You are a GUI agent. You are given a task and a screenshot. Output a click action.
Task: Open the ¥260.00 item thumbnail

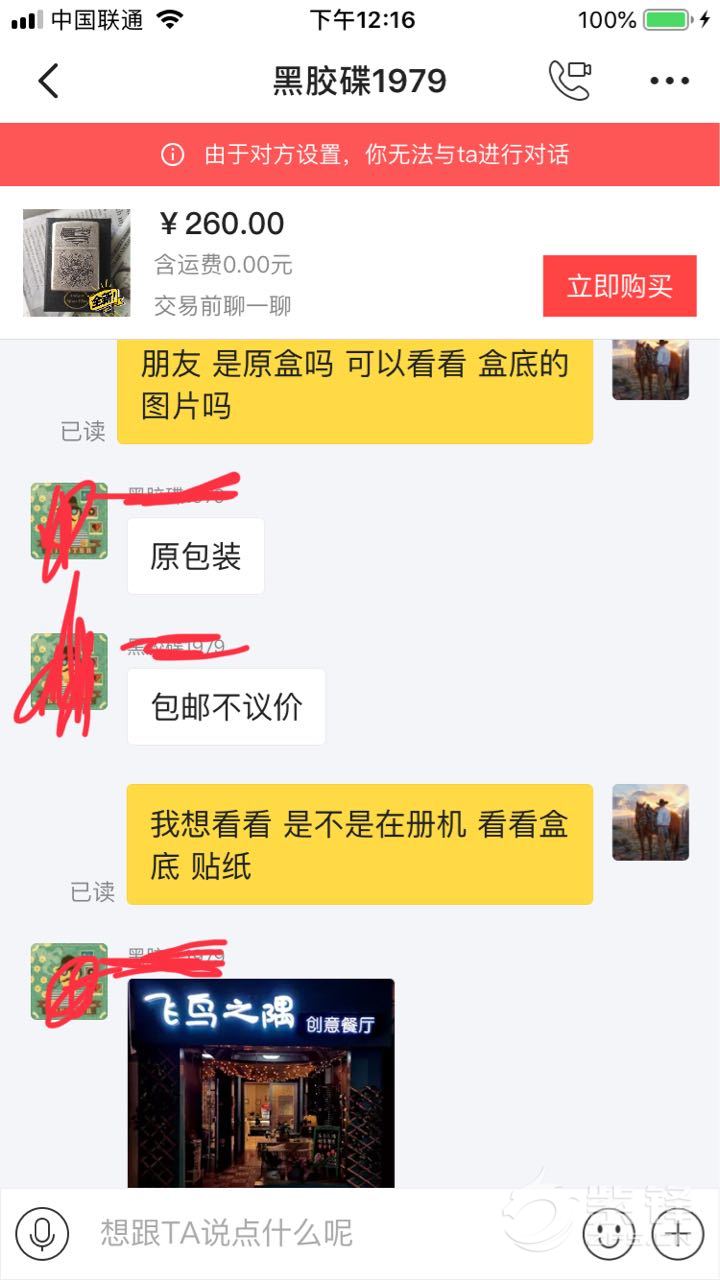[x=77, y=262]
